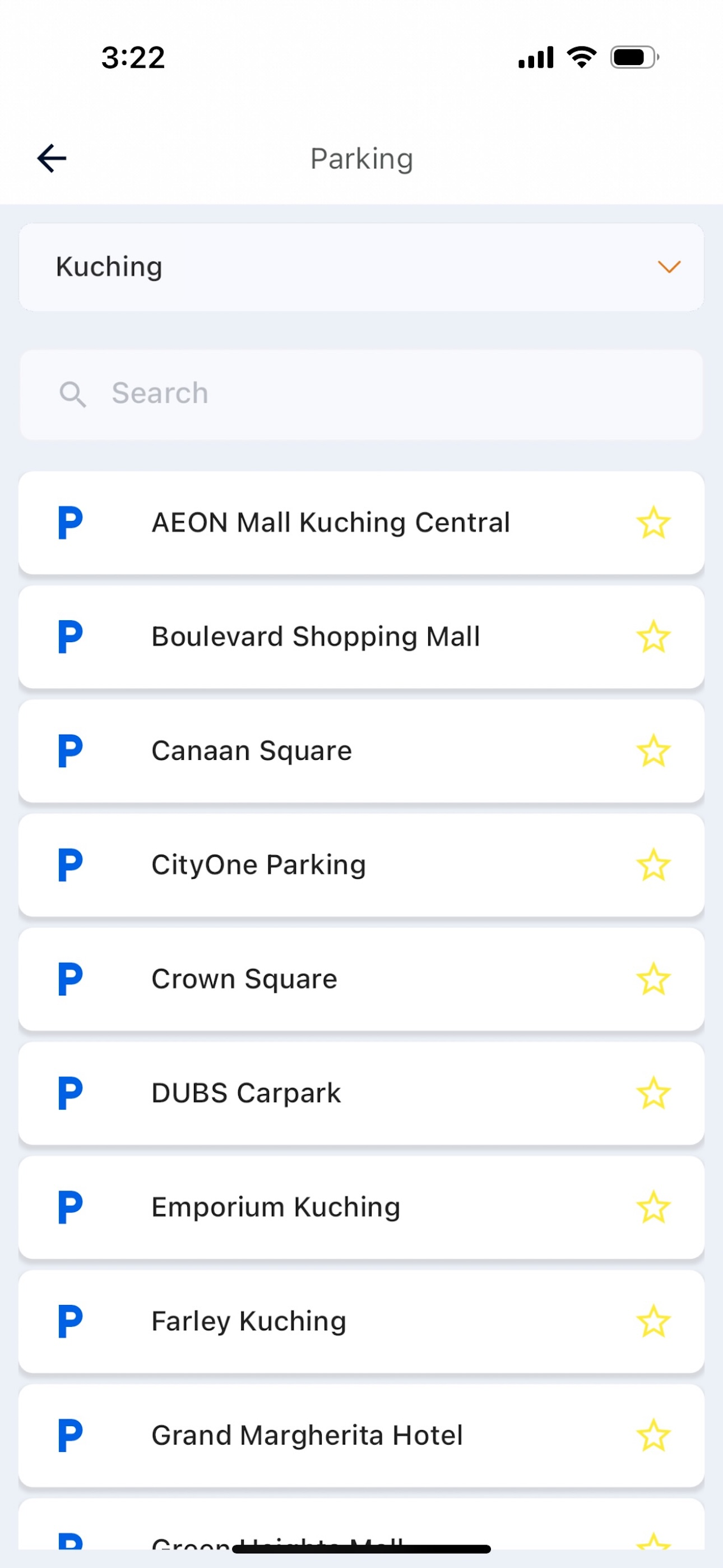Tap the Search field

pyautogui.click(x=361, y=394)
